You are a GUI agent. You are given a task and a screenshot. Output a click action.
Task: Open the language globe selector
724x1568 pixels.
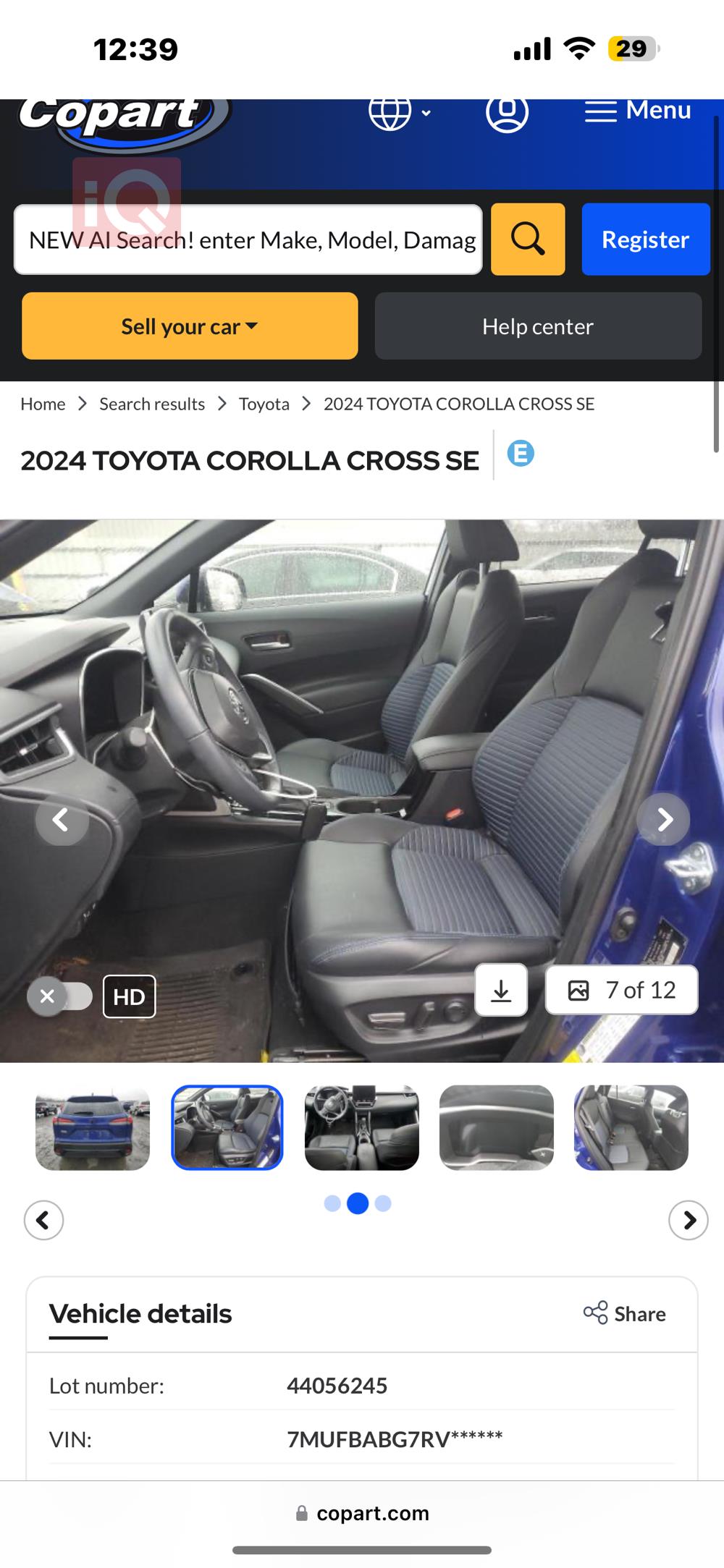[x=399, y=112]
